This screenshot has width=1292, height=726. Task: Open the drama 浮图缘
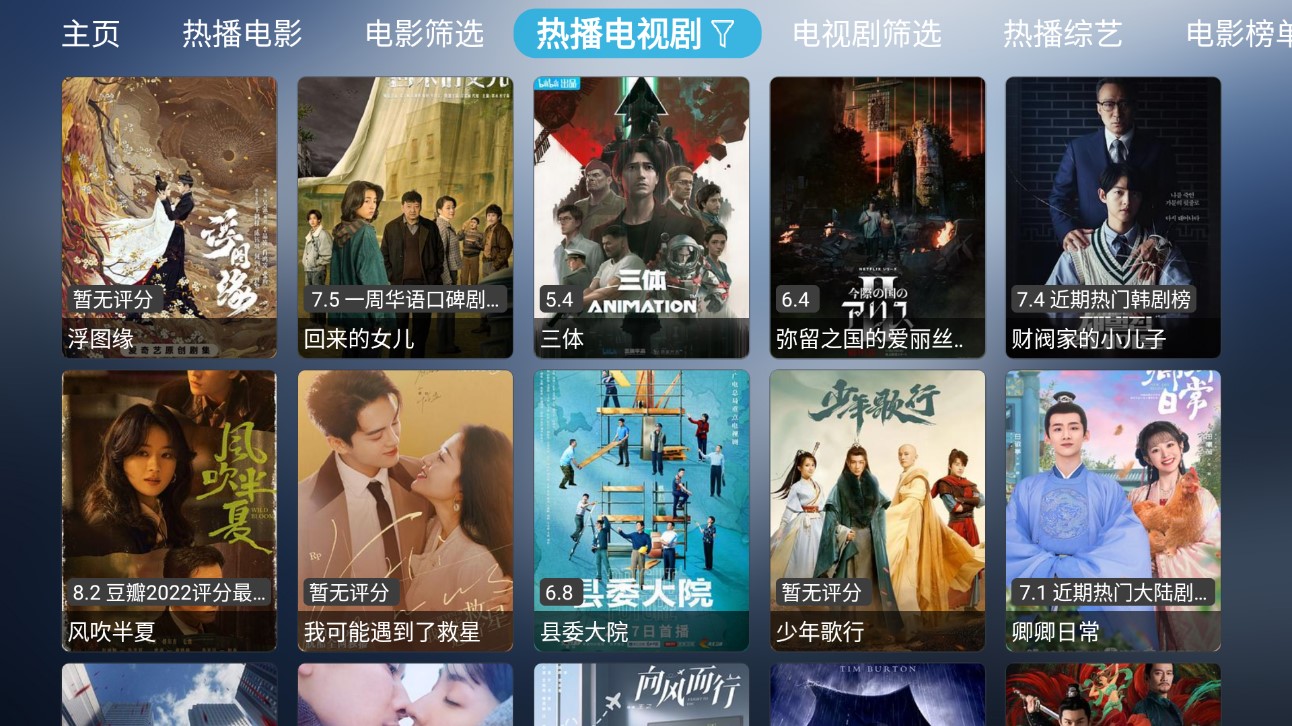[x=169, y=217]
